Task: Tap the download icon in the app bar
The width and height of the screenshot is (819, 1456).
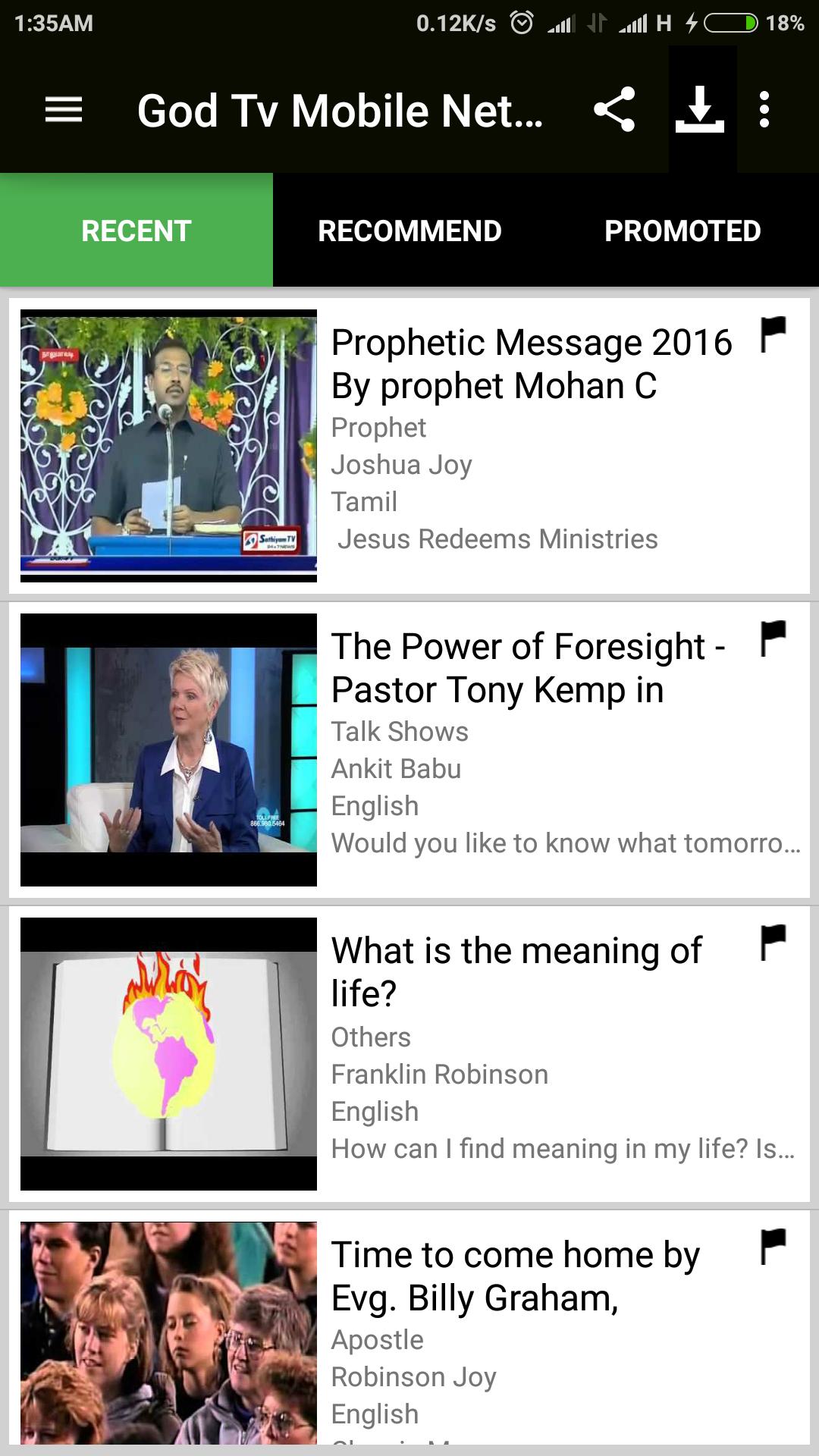Action: [x=701, y=110]
